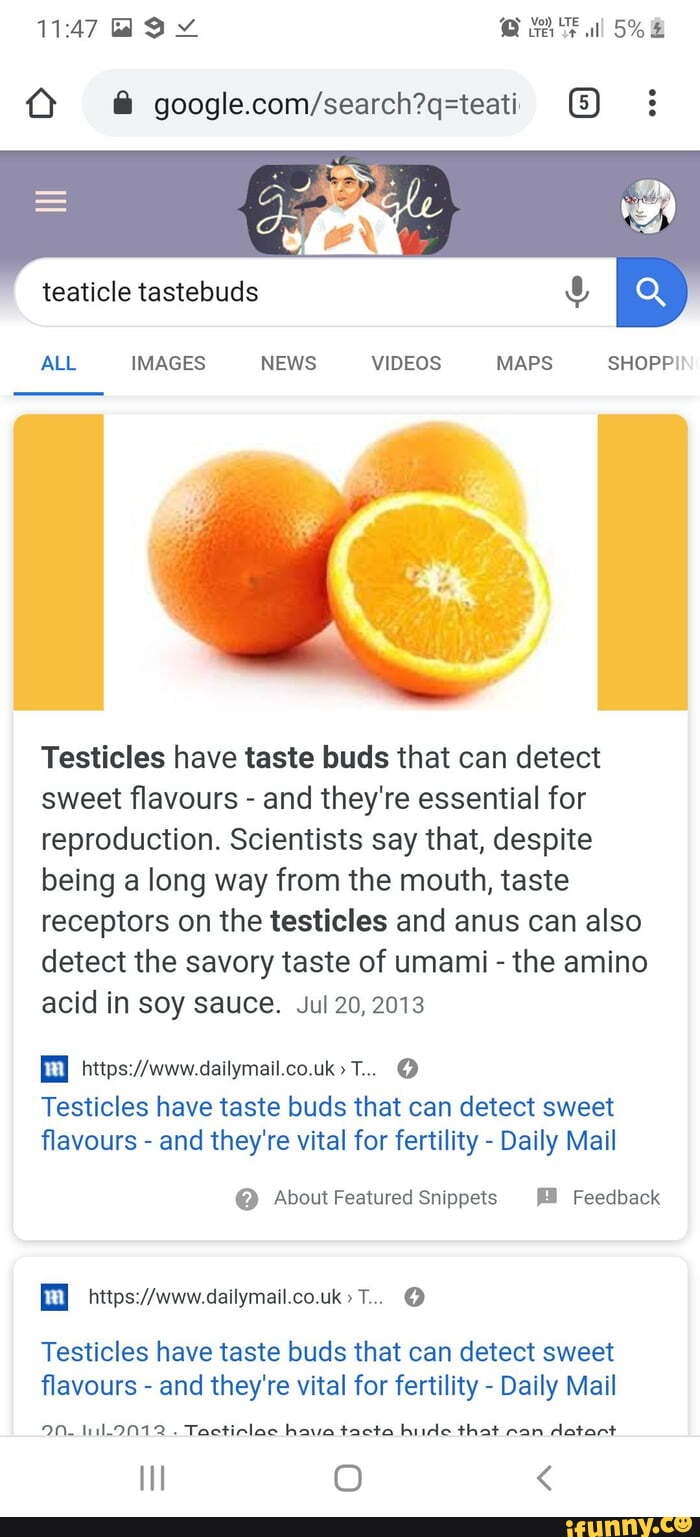
Task: Open the tab switcher showing 5 tabs
Action: click(584, 103)
